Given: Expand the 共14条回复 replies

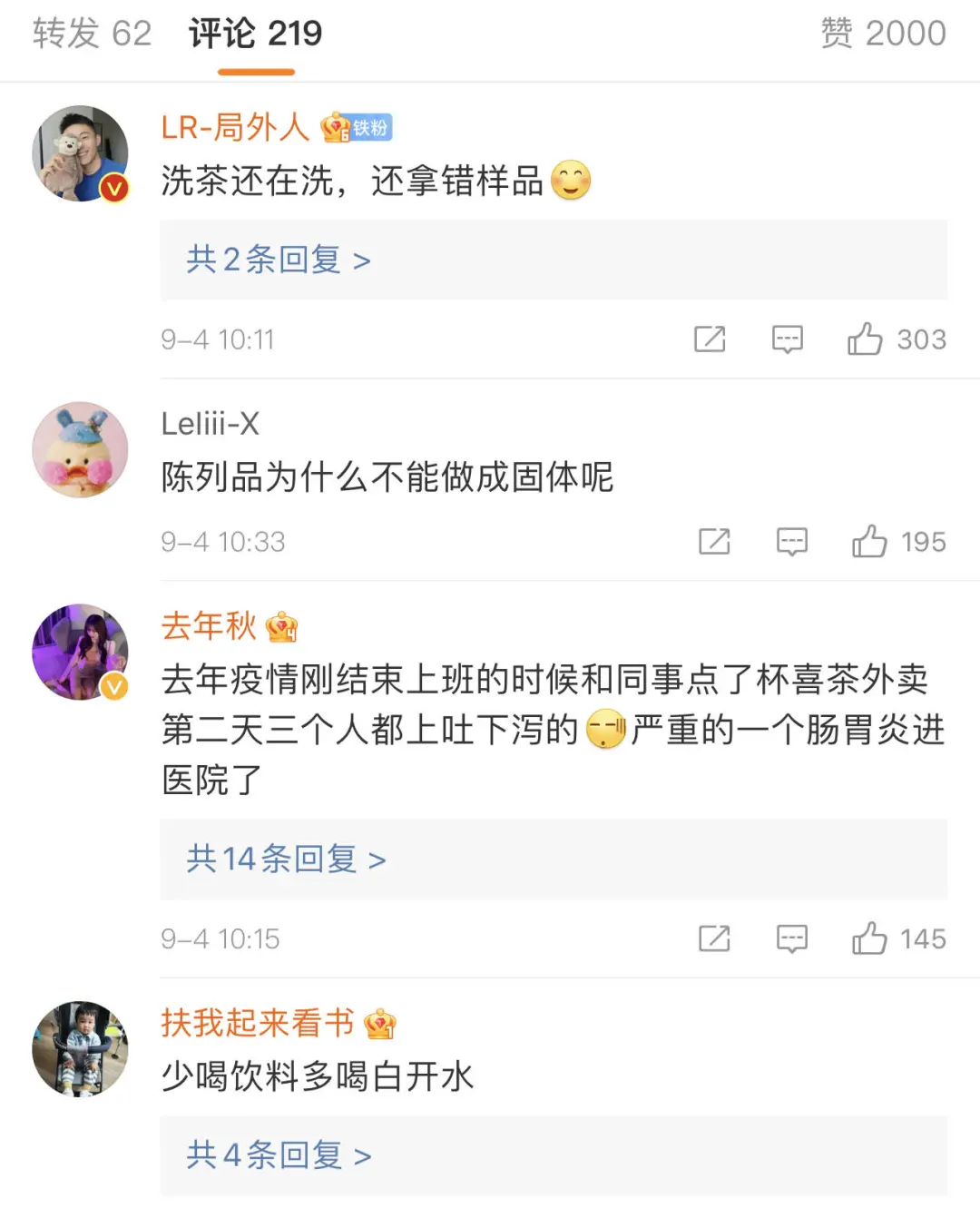Looking at the screenshot, I should tap(286, 859).
